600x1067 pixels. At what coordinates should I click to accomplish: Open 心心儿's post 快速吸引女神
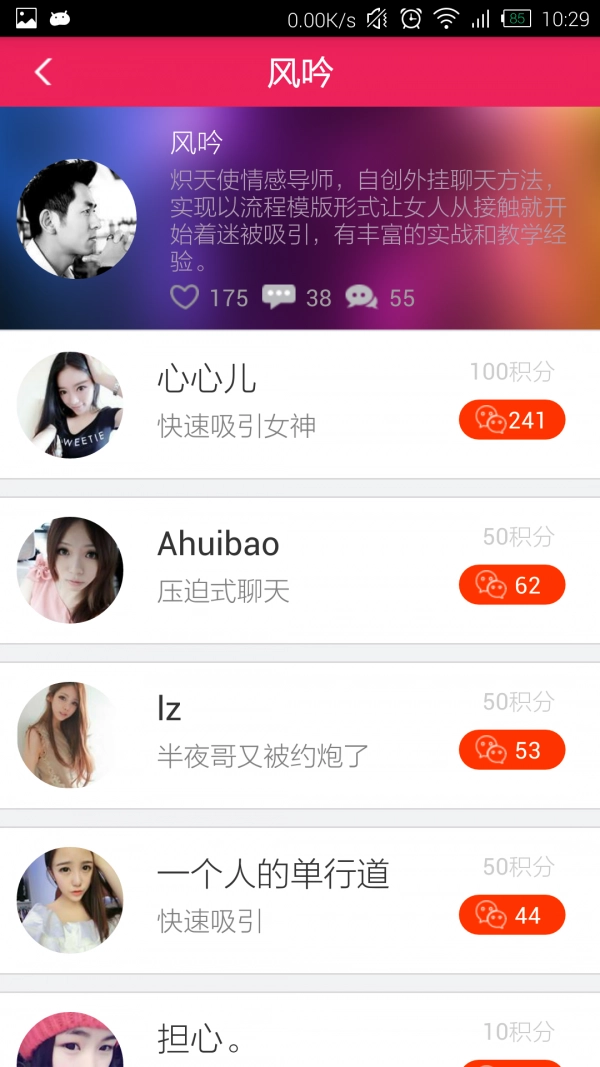[x=236, y=425]
